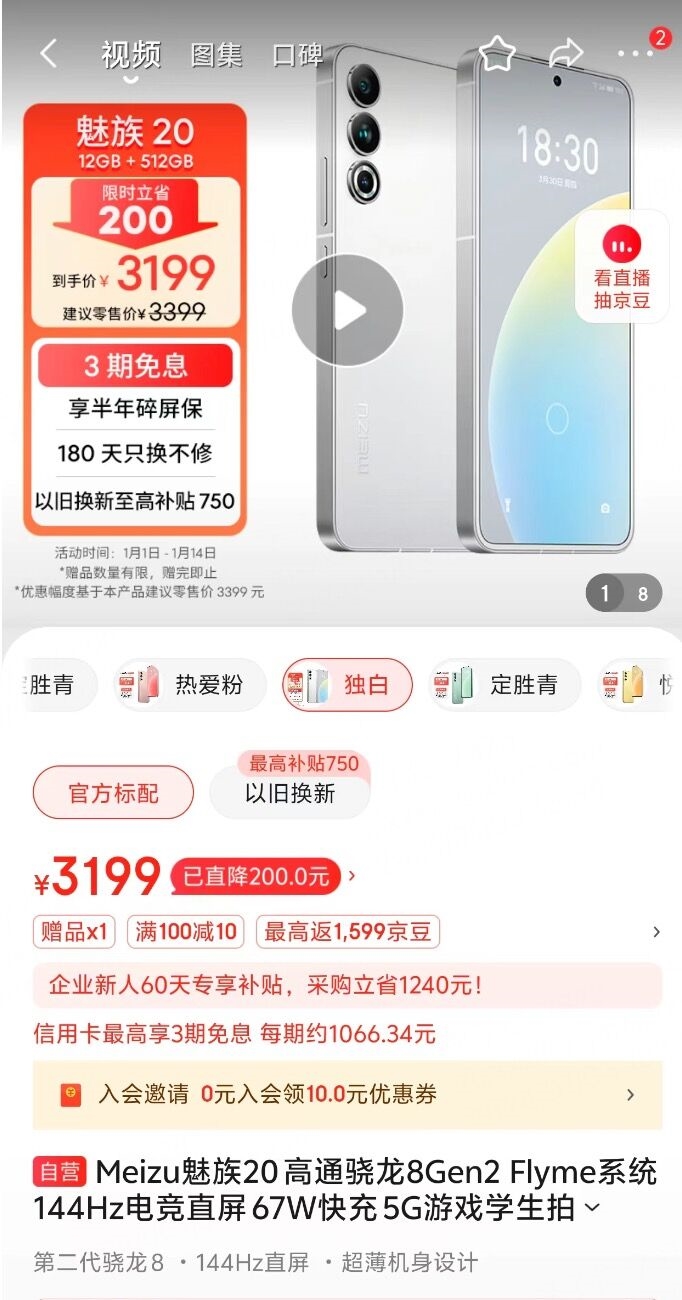682x1300 pixels.
Task: Open the 看直播抽京豆 live stream
Action: point(621,266)
